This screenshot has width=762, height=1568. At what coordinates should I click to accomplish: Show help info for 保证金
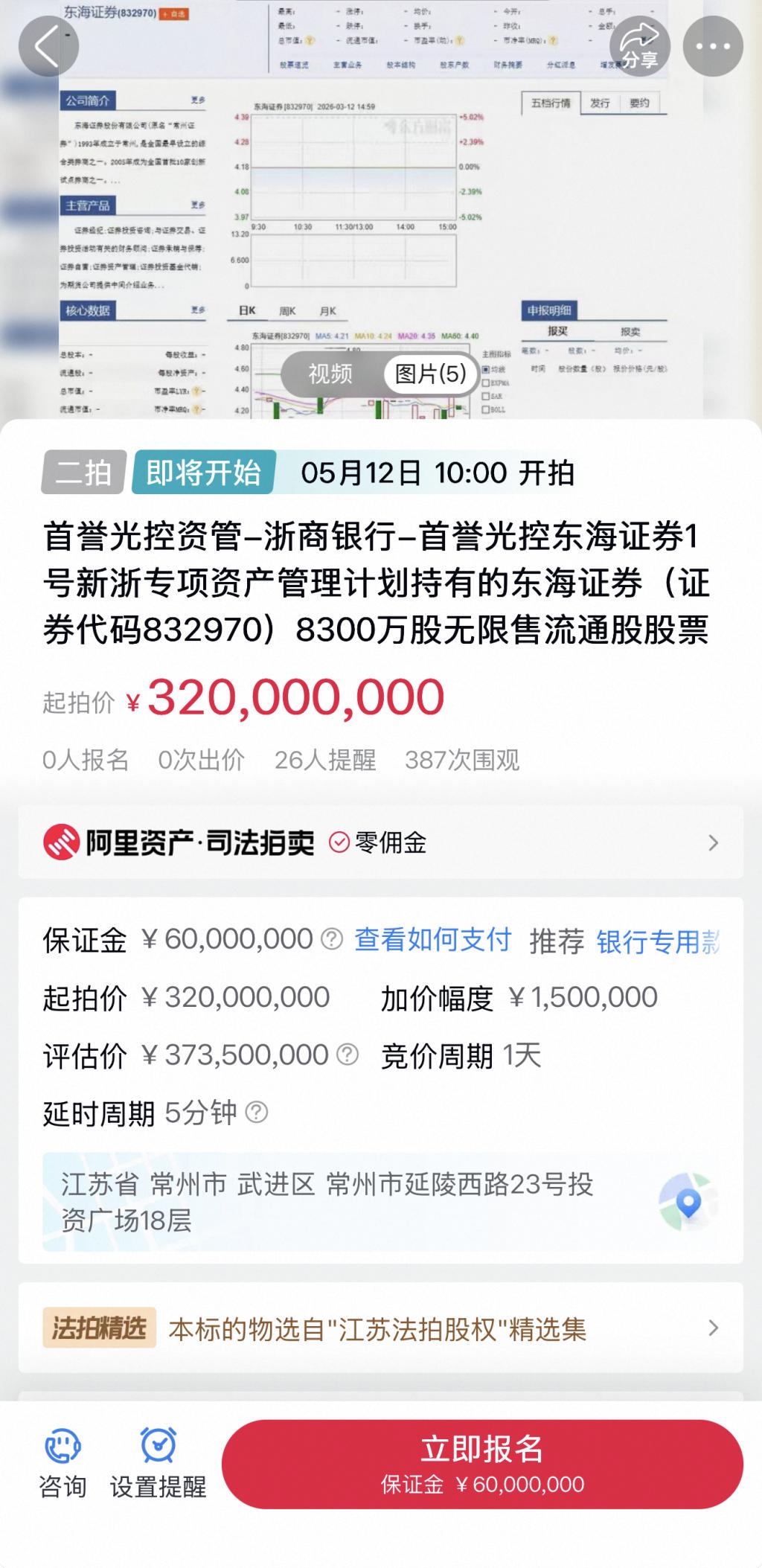[332, 939]
